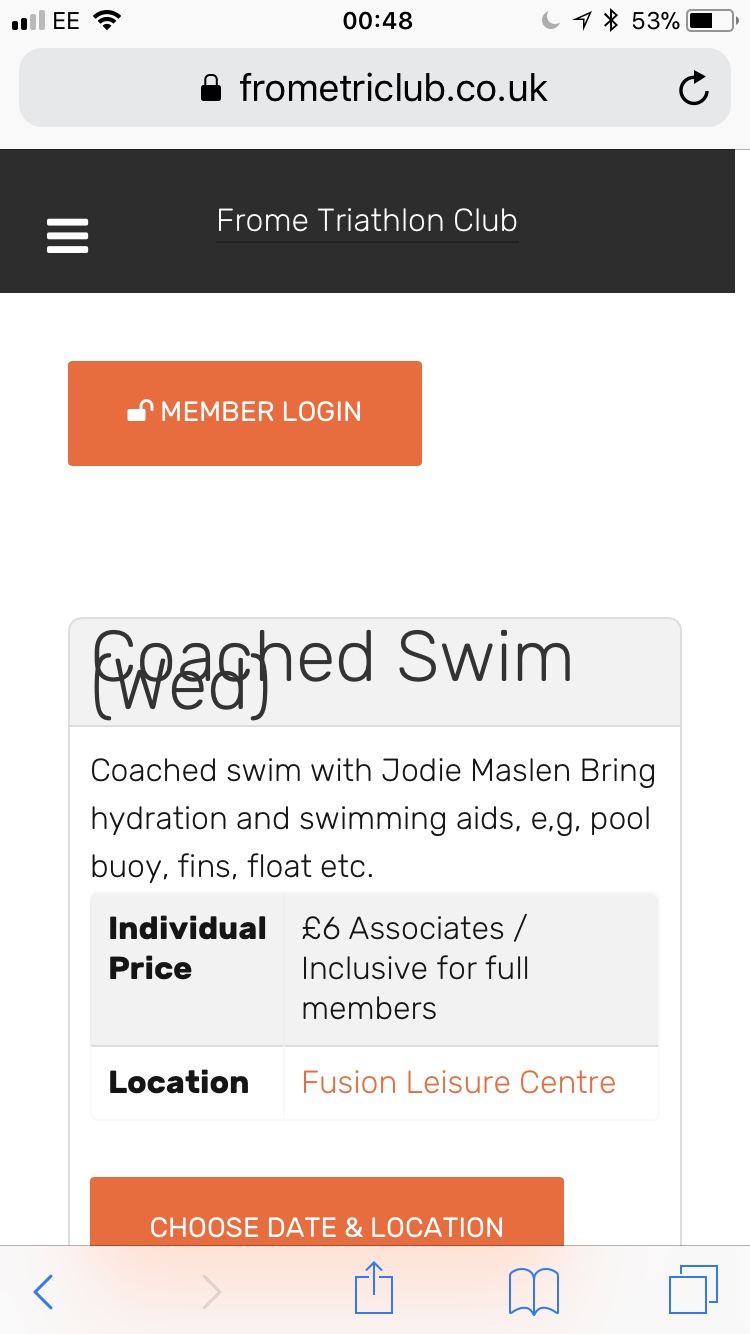The image size is (750, 1334).
Task: Tap the Frome Triathlon Club title link
Action: click(x=367, y=220)
